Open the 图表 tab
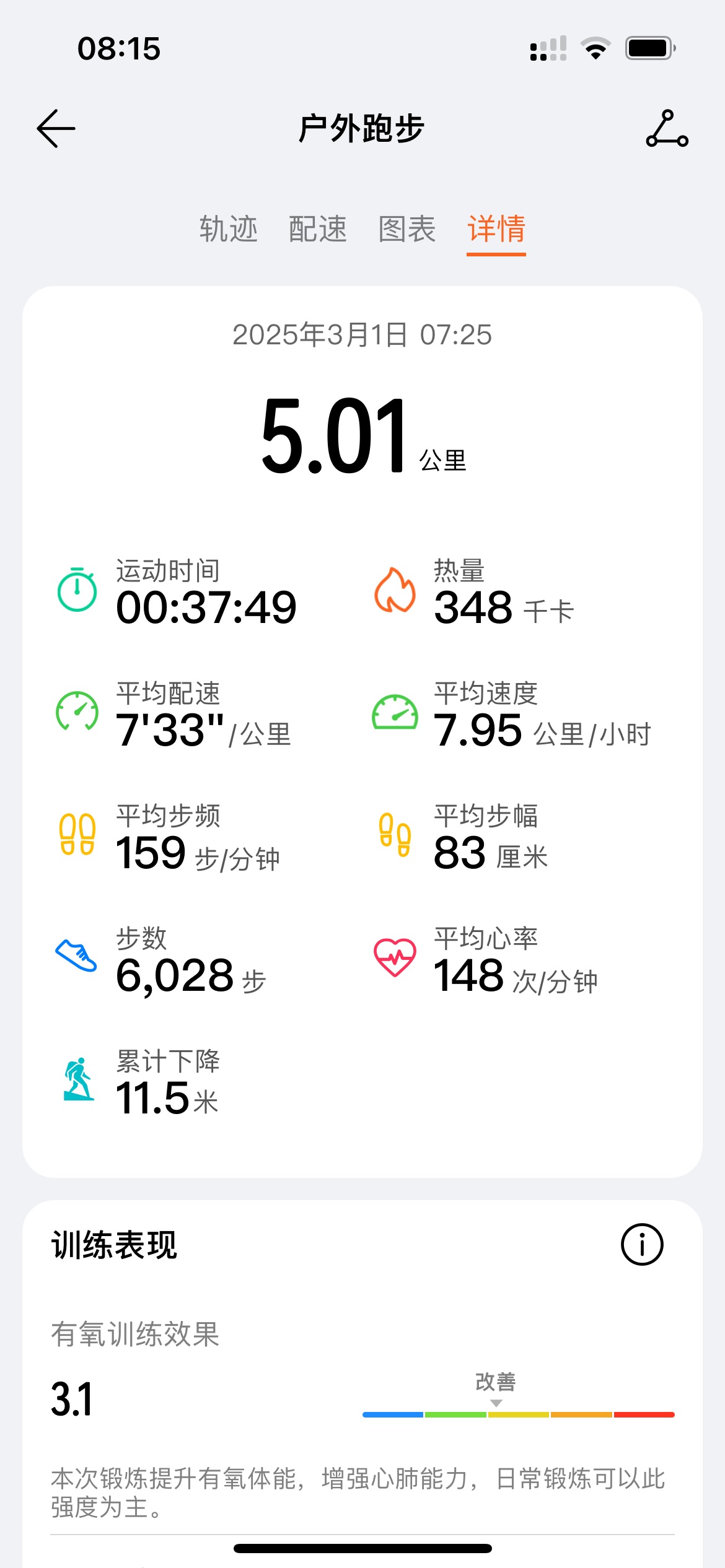 [x=407, y=229]
